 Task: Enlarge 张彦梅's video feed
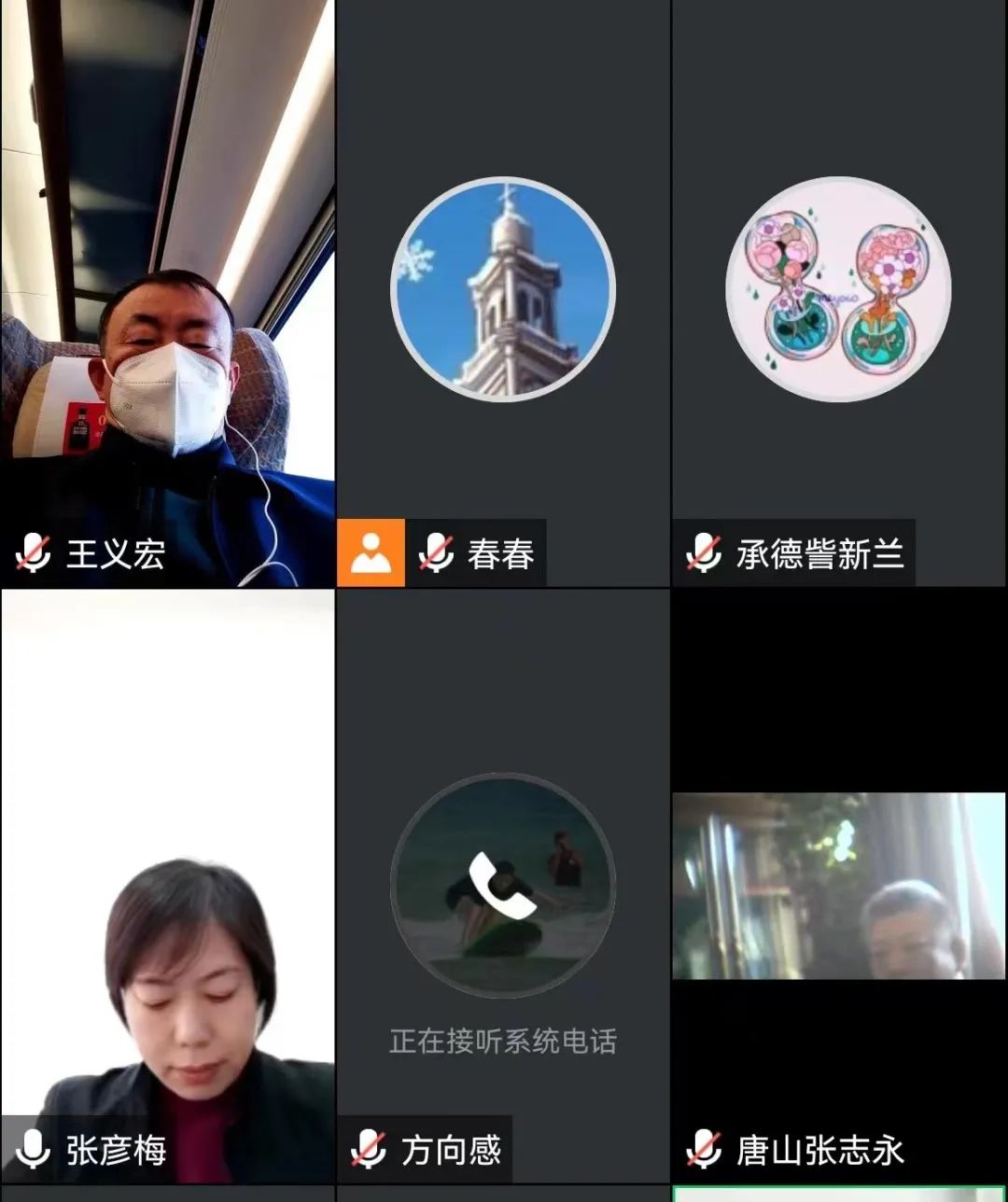click(x=168, y=887)
